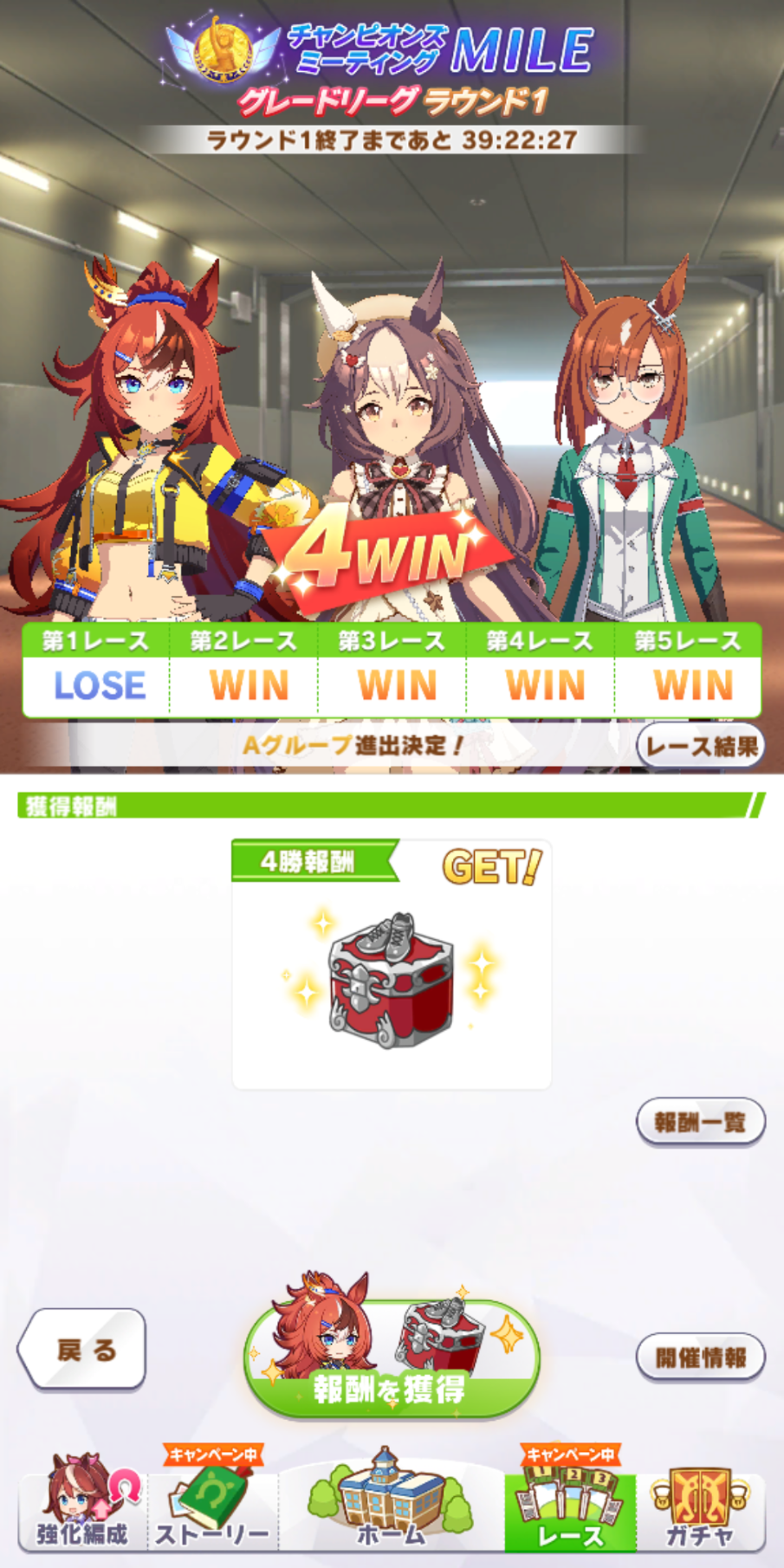Go back with the 戻る button
The height and width of the screenshot is (1568, 784).
pos(82,1349)
